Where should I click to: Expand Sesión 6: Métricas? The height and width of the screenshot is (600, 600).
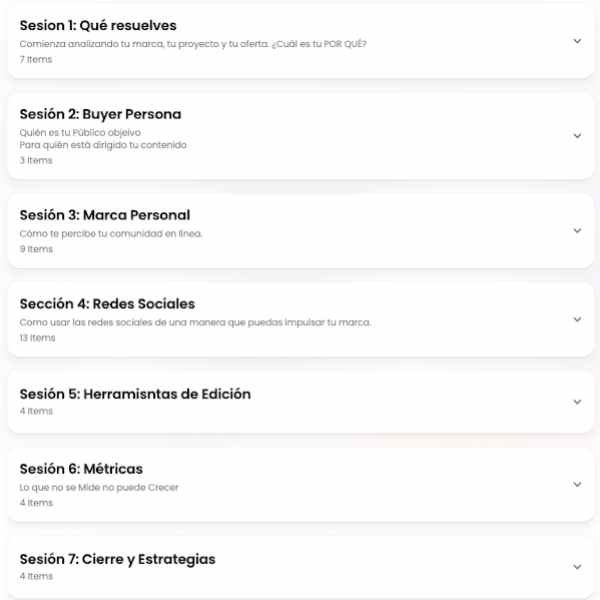[x=577, y=485]
